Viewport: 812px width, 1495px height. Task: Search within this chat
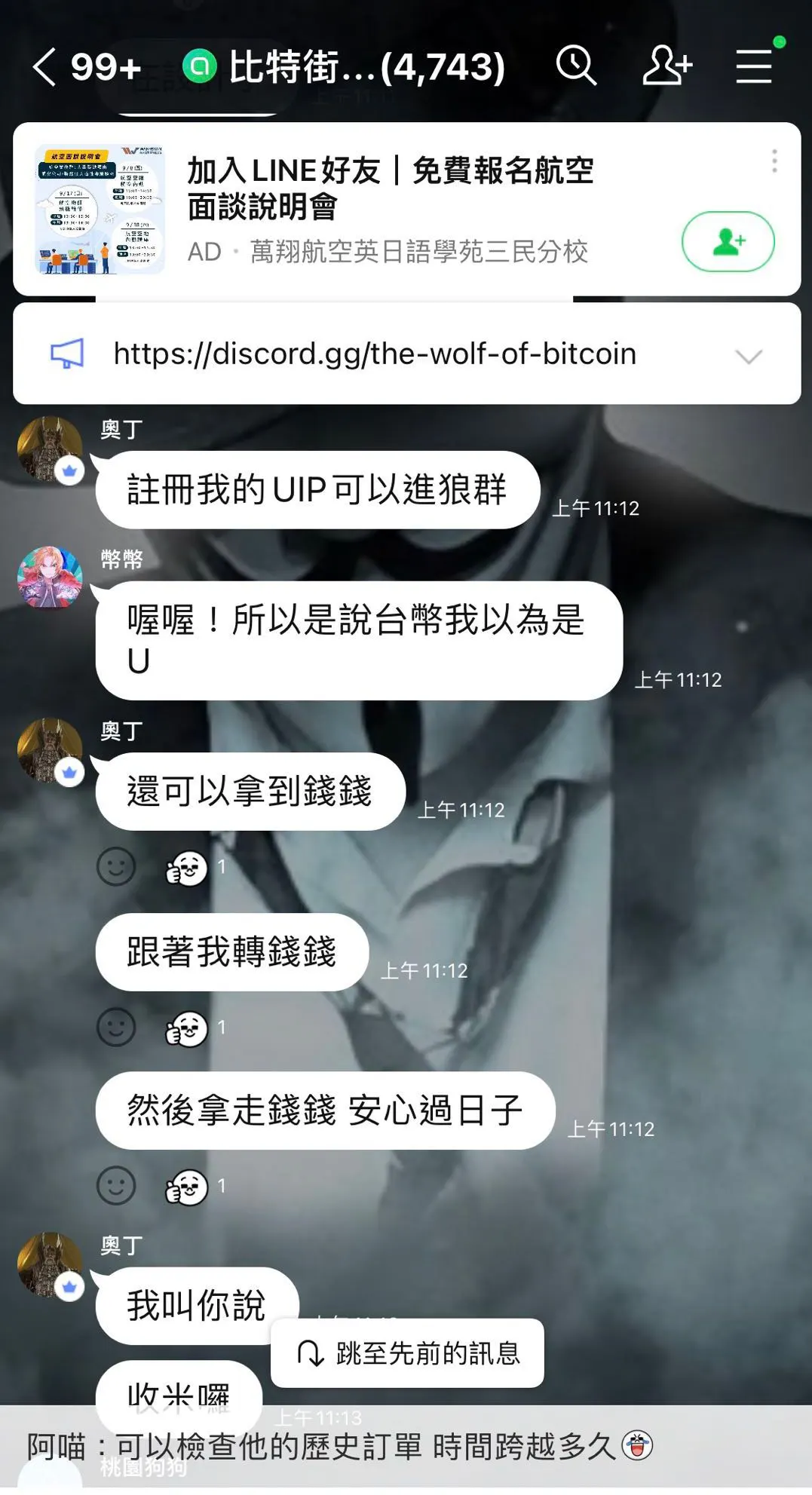click(577, 66)
